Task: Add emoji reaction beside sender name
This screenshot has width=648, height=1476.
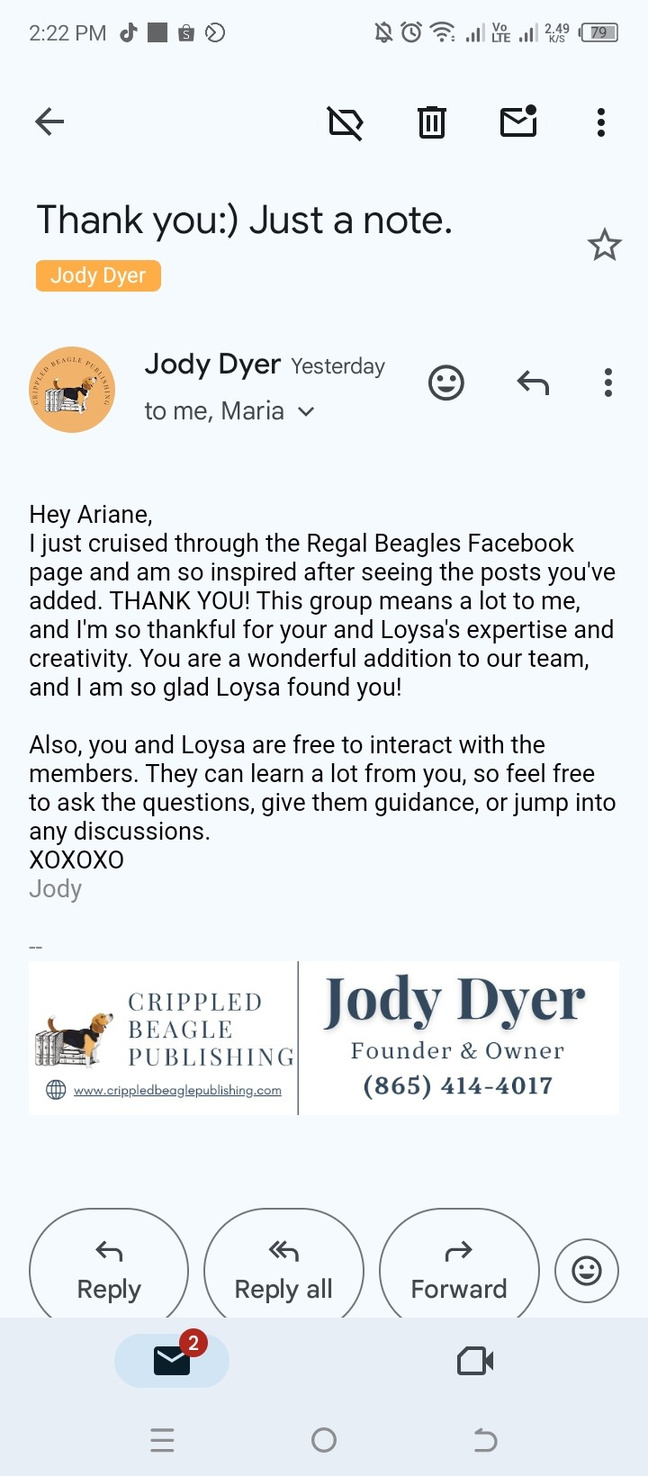Action: click(446, 382)
